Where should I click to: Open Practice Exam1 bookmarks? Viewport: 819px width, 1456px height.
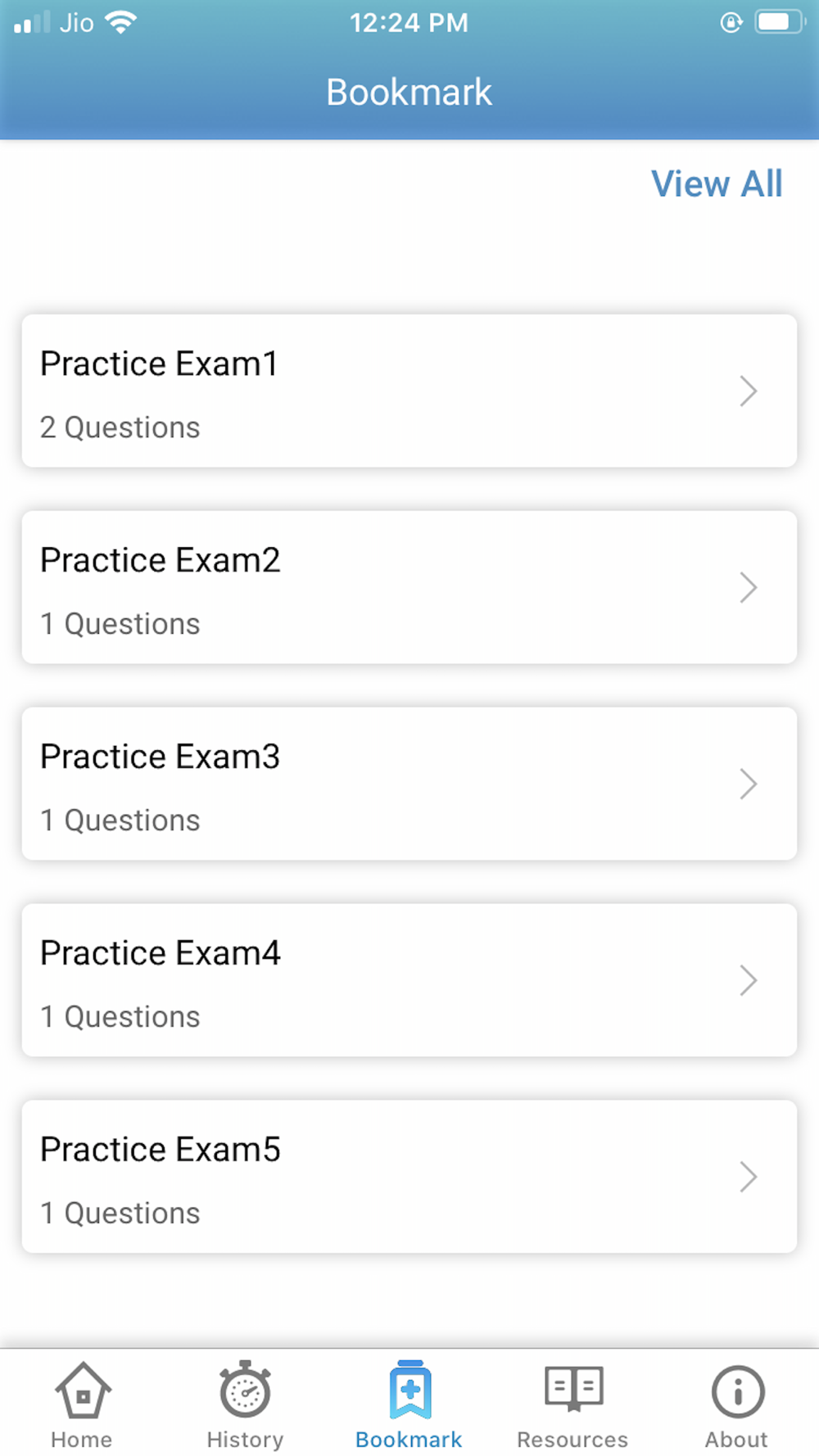tap(409, 391)
